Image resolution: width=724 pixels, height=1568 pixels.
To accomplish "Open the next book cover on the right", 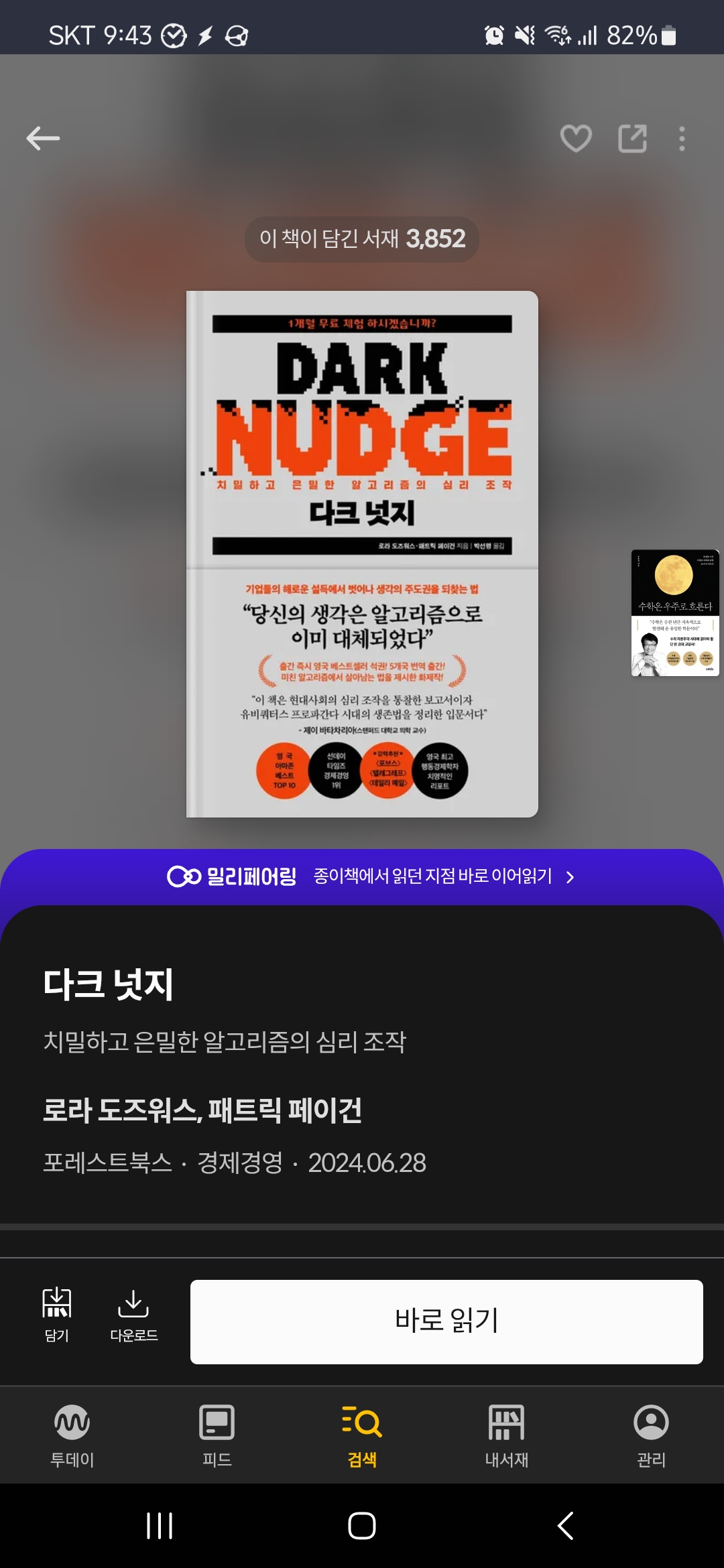I will tap(675, 612).
